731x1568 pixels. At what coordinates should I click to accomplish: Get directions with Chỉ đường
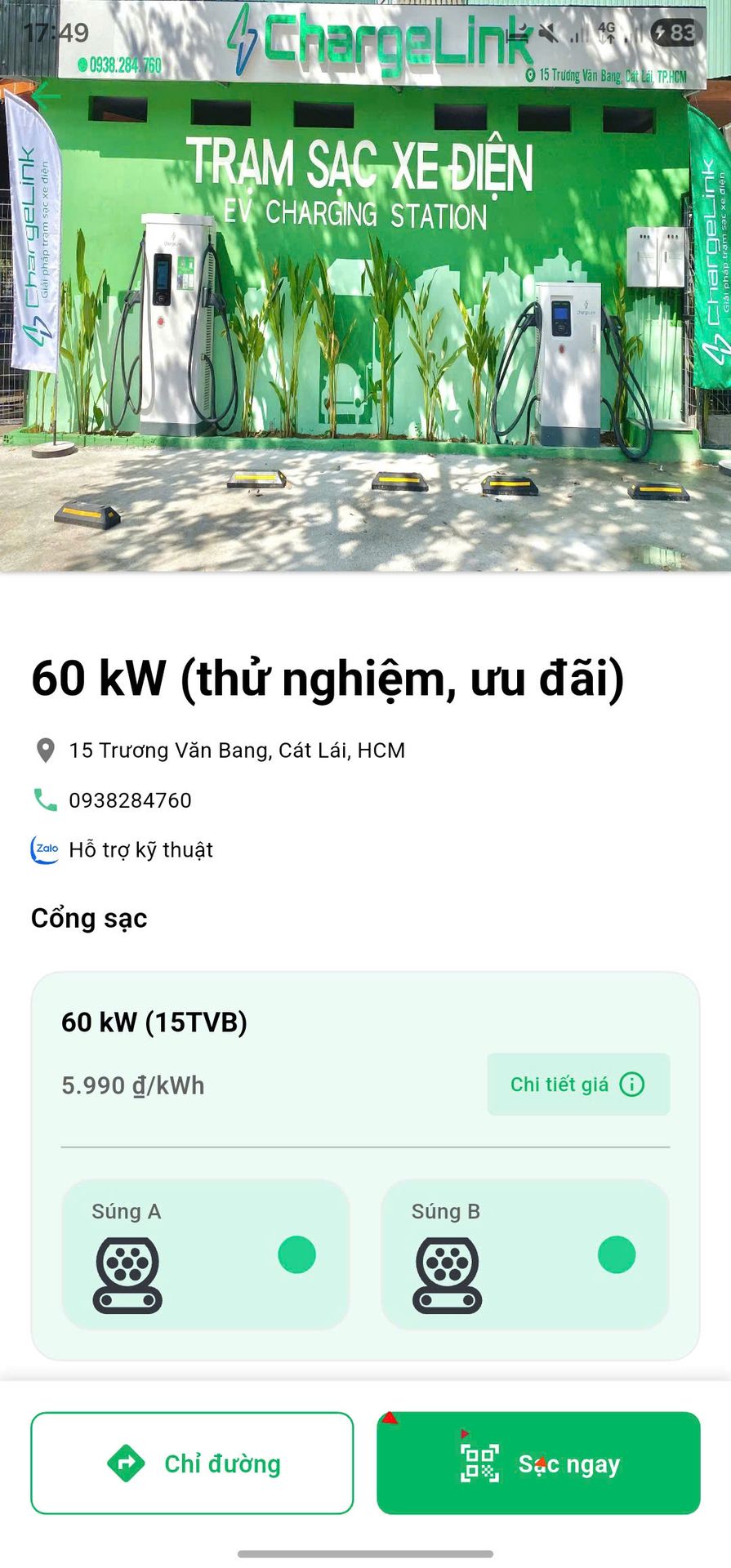193,1463
